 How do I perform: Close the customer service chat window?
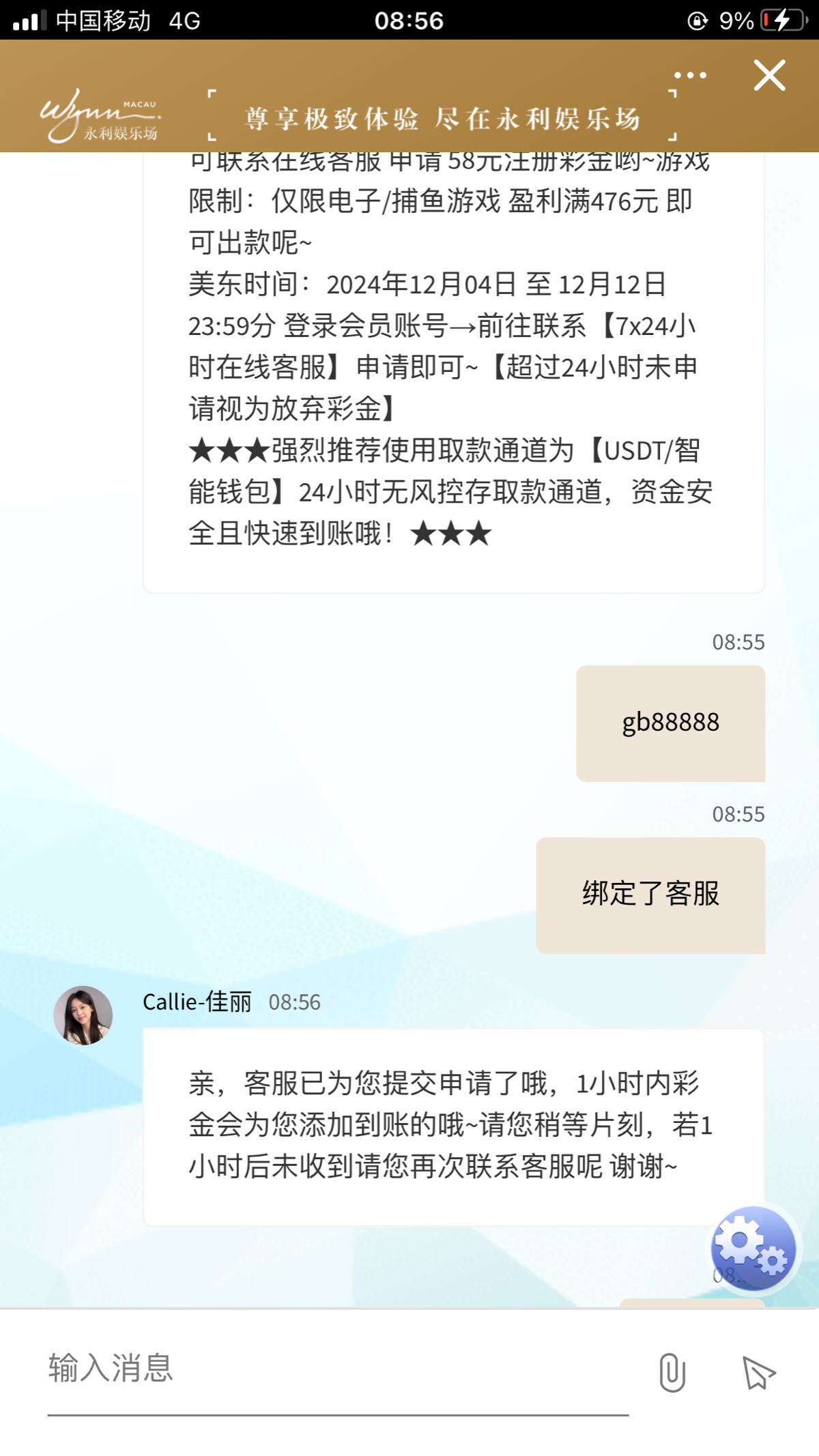(769, 75)
